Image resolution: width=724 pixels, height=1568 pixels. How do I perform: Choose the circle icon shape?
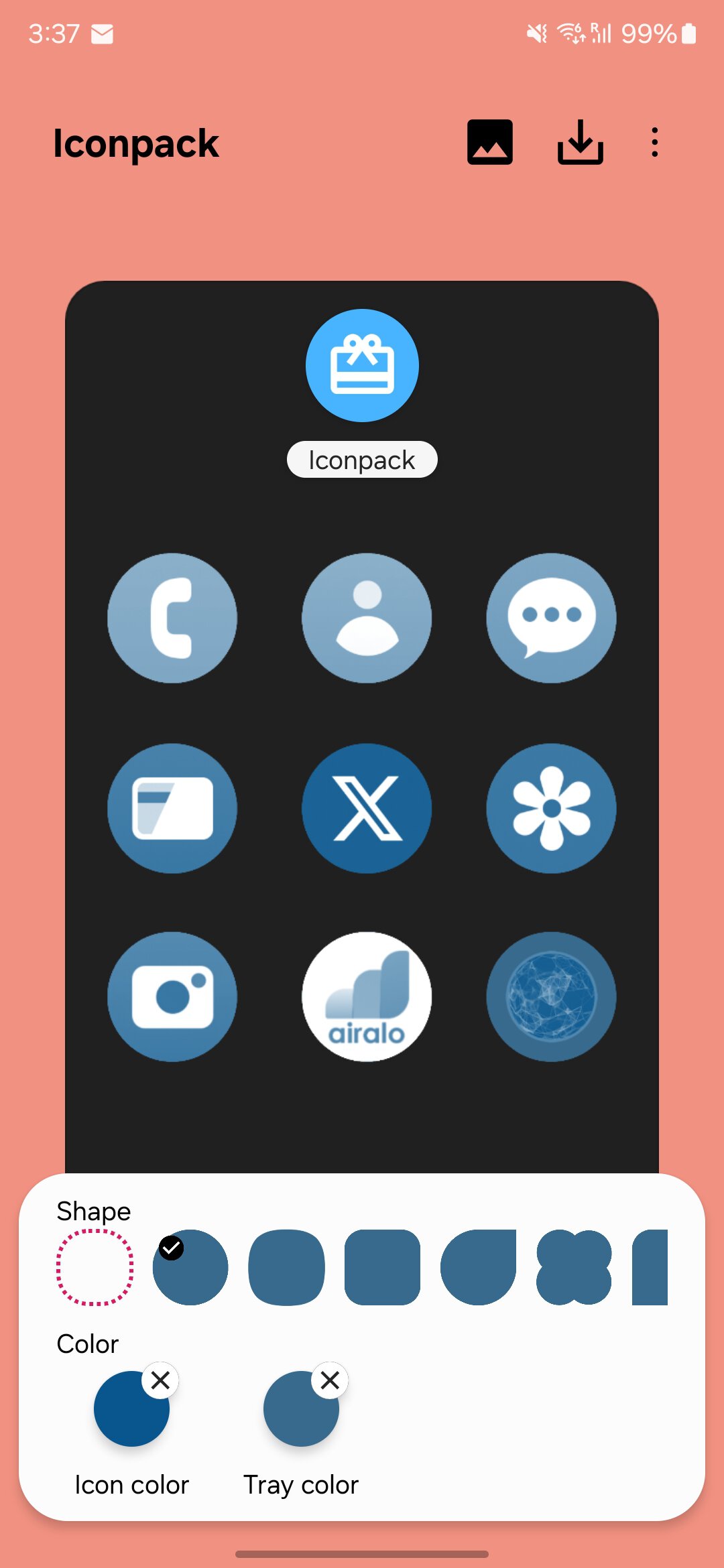[191, 1267]
